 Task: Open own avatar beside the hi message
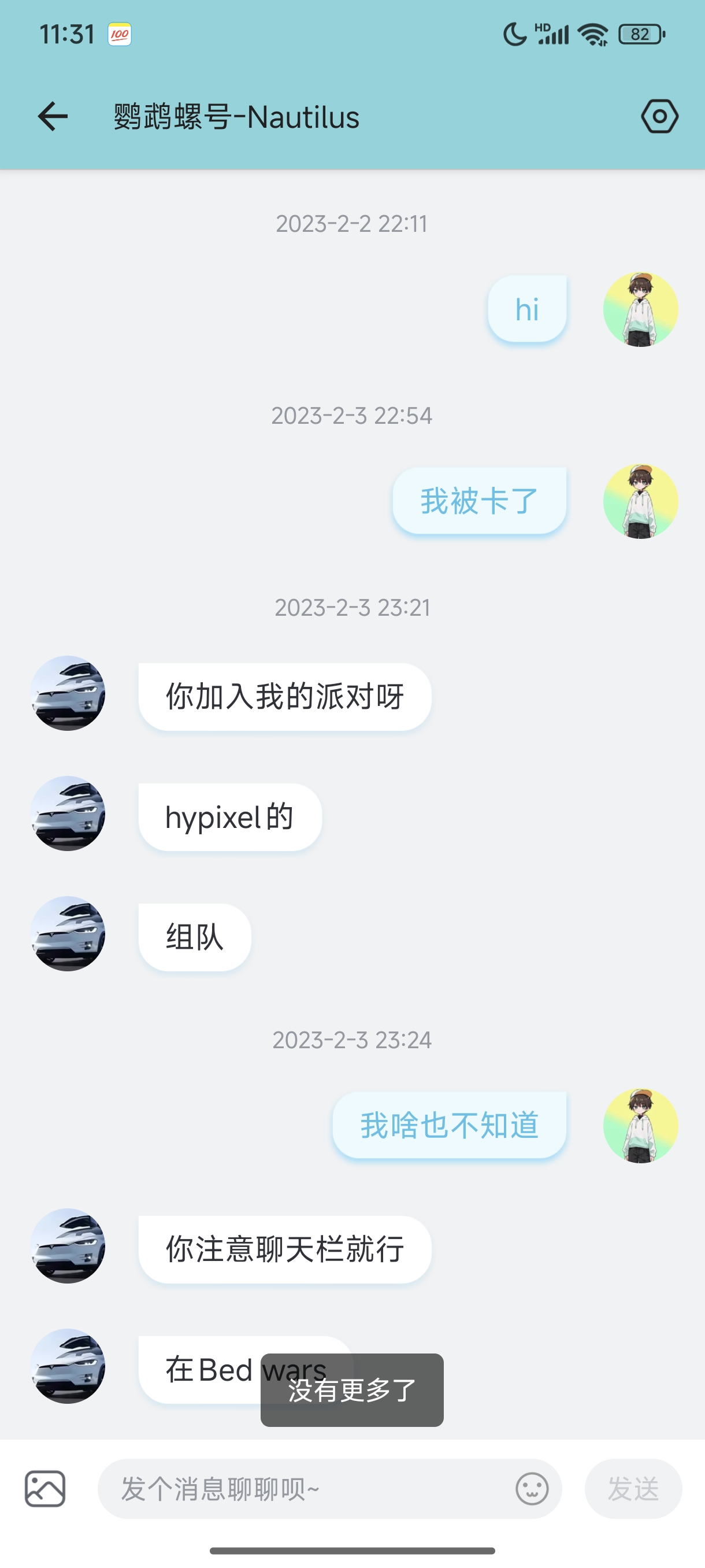(640, 309)
